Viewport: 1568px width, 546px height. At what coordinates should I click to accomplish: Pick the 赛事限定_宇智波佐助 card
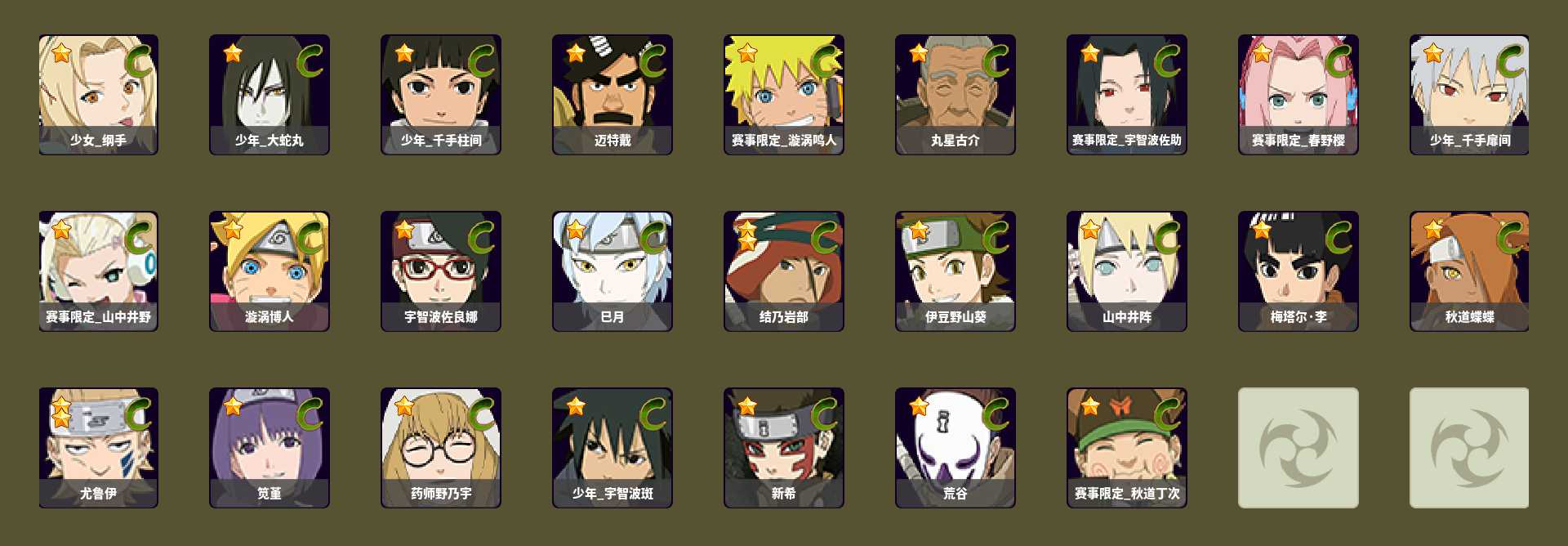(1127, 94)
